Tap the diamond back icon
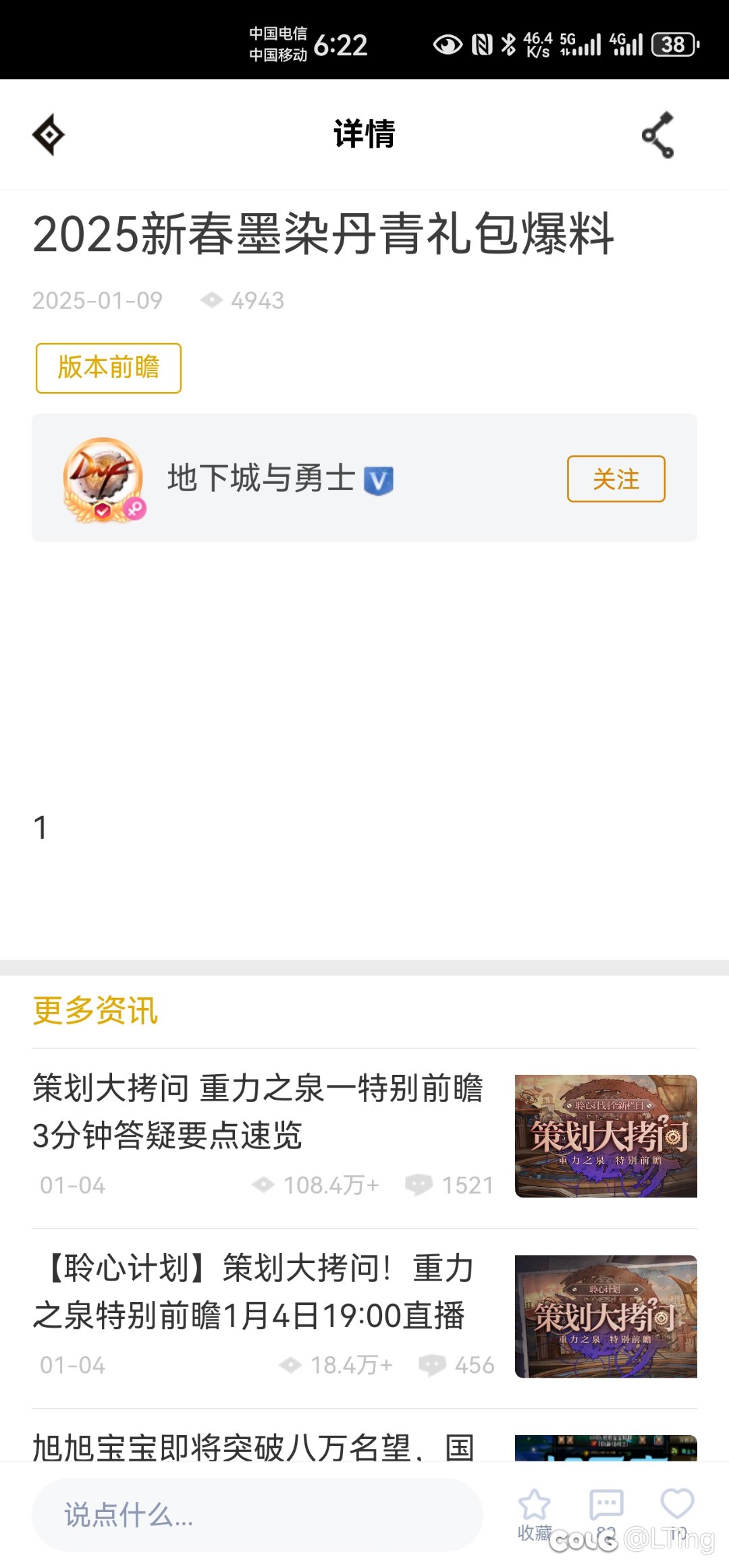The width and height of the screenshot is (729, 1568). (x=49, y=134)
